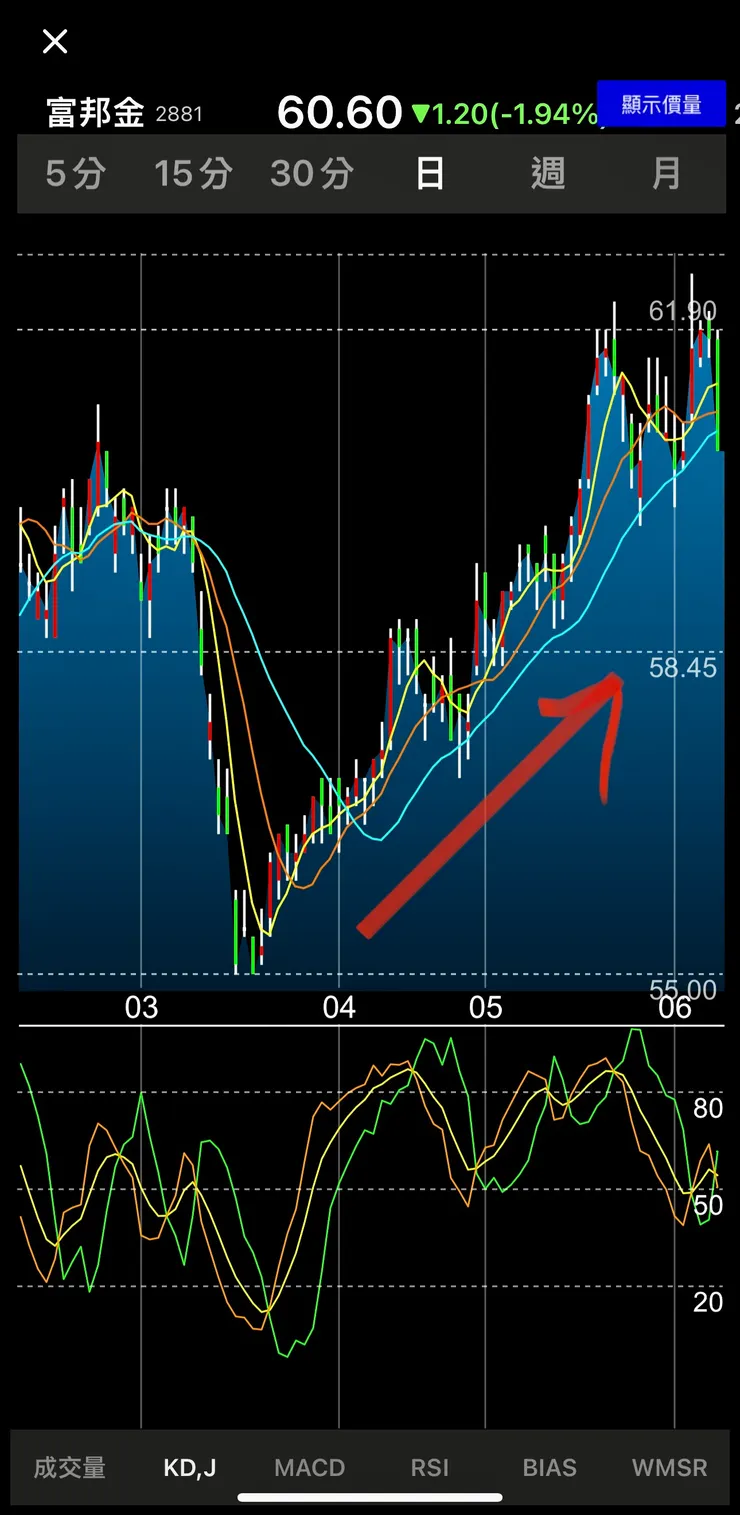Tap the 顯示價量 button

click(661, 104)
